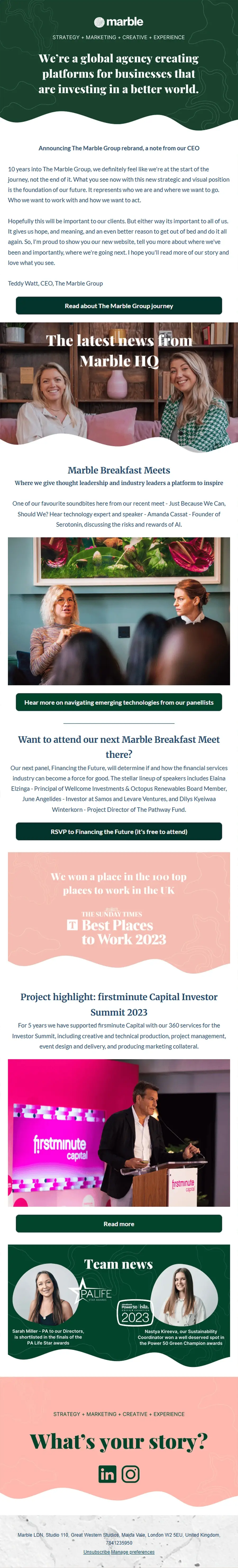This screenshot has width=238, height=1568.
Task: Hear more on navigating emerging technologies
Action: [x=119, y=702]
